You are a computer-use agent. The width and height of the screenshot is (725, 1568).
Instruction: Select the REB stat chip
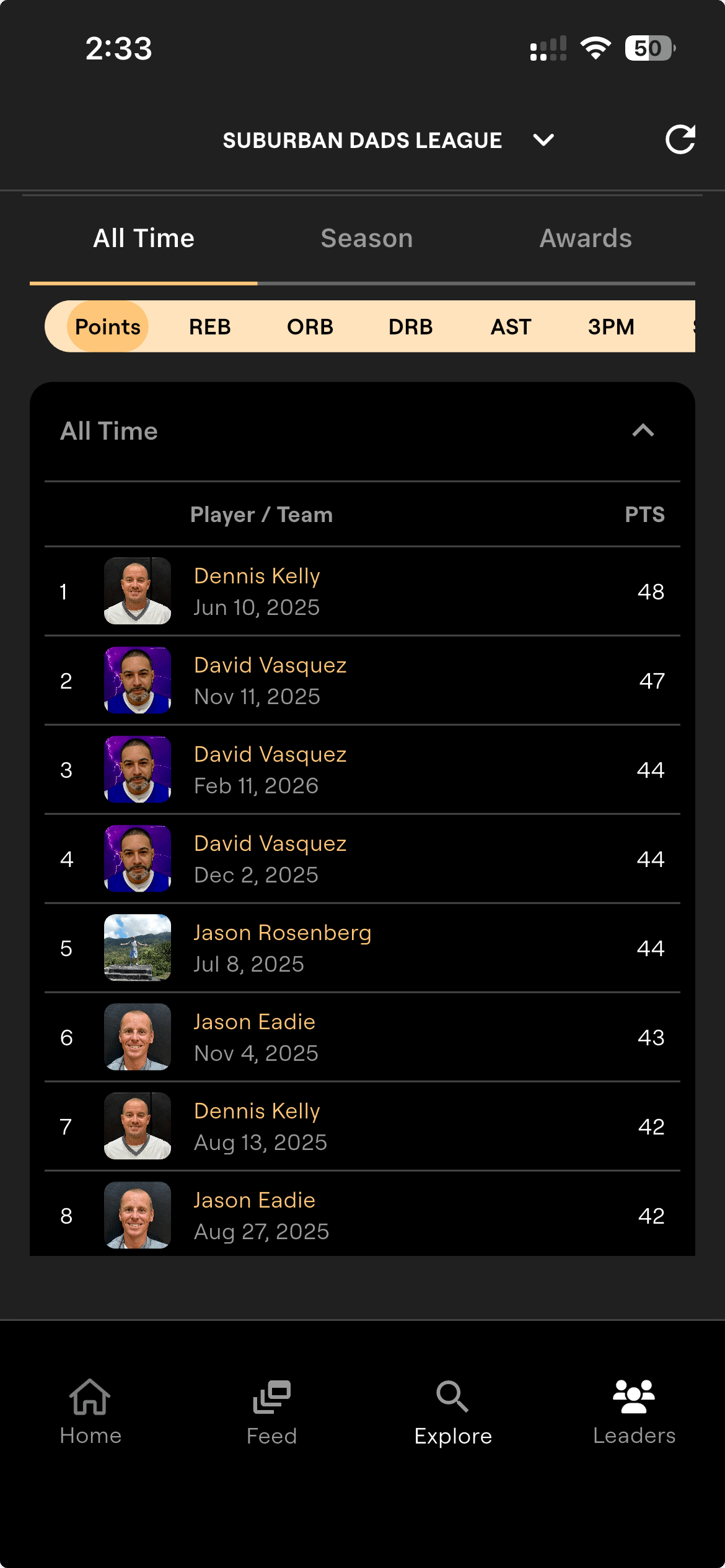(x=209, y=327)
